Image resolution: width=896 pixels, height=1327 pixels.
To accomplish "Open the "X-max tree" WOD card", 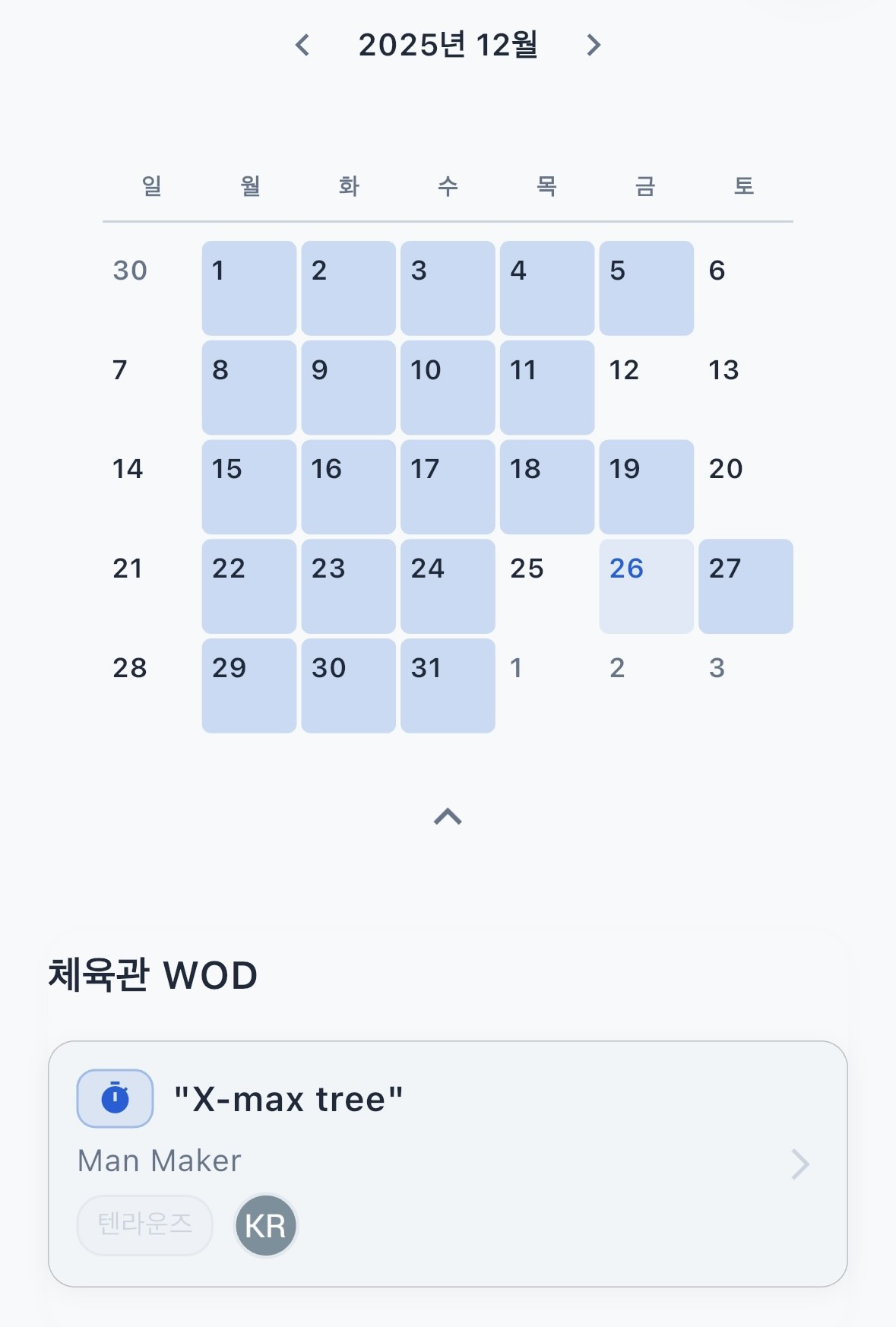I will [x=448, y=1163].
